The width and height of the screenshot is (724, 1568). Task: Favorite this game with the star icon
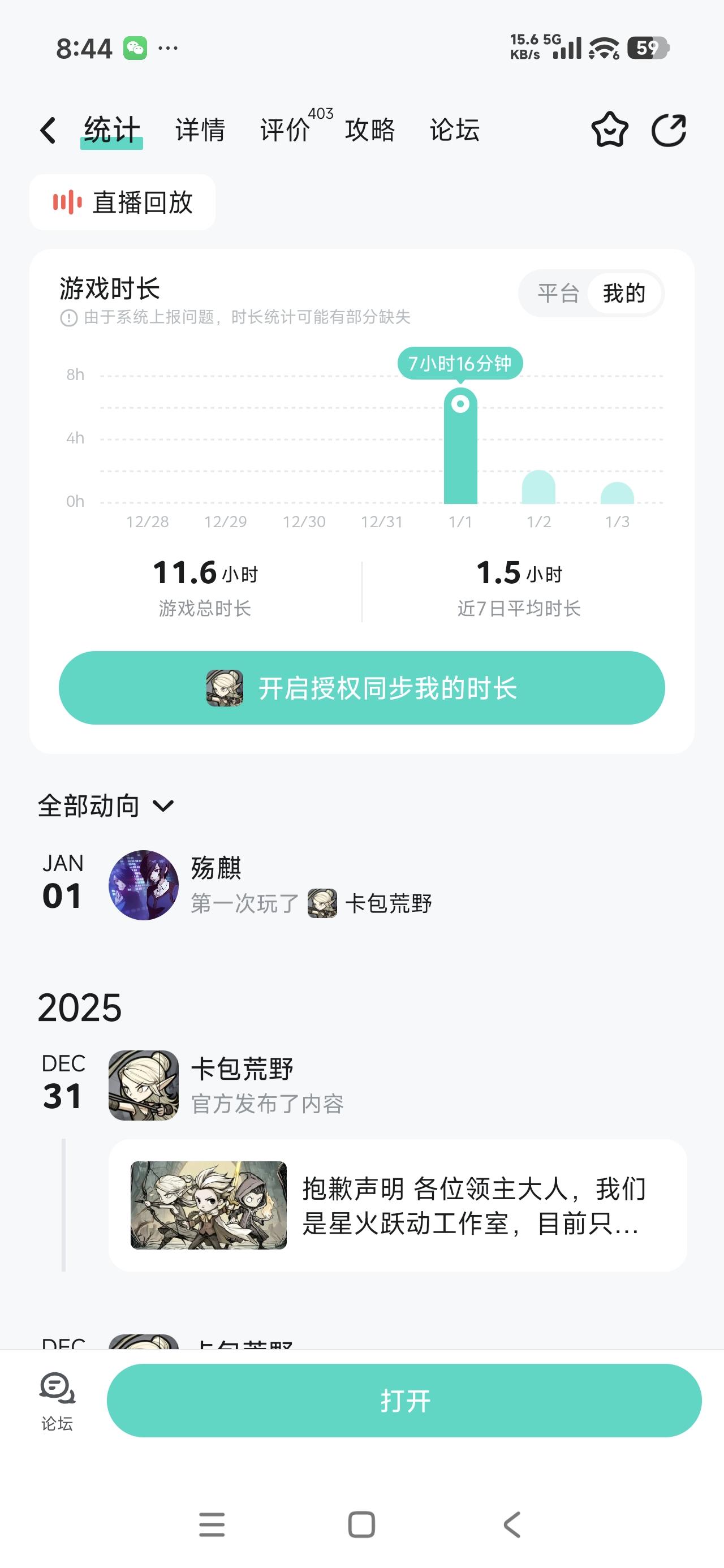(610, 130)
